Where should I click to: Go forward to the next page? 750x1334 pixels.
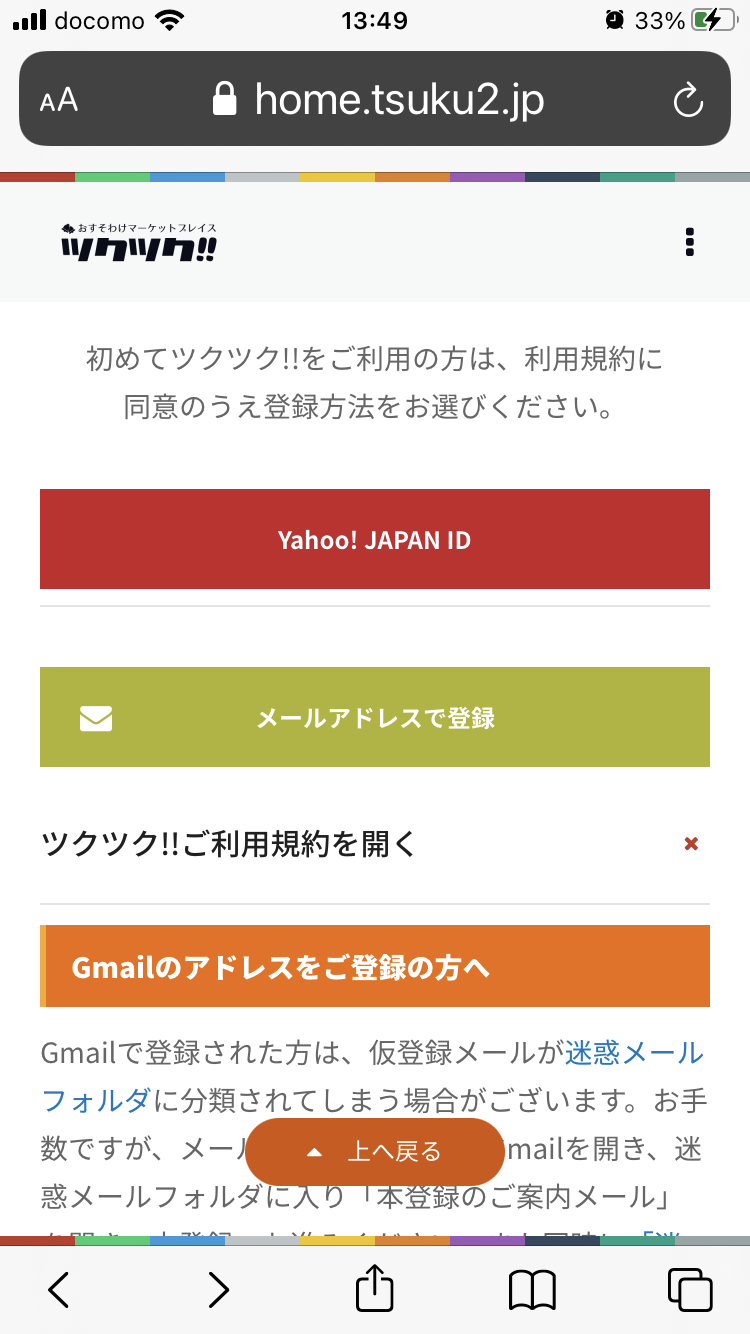[x=218, y=1289]
